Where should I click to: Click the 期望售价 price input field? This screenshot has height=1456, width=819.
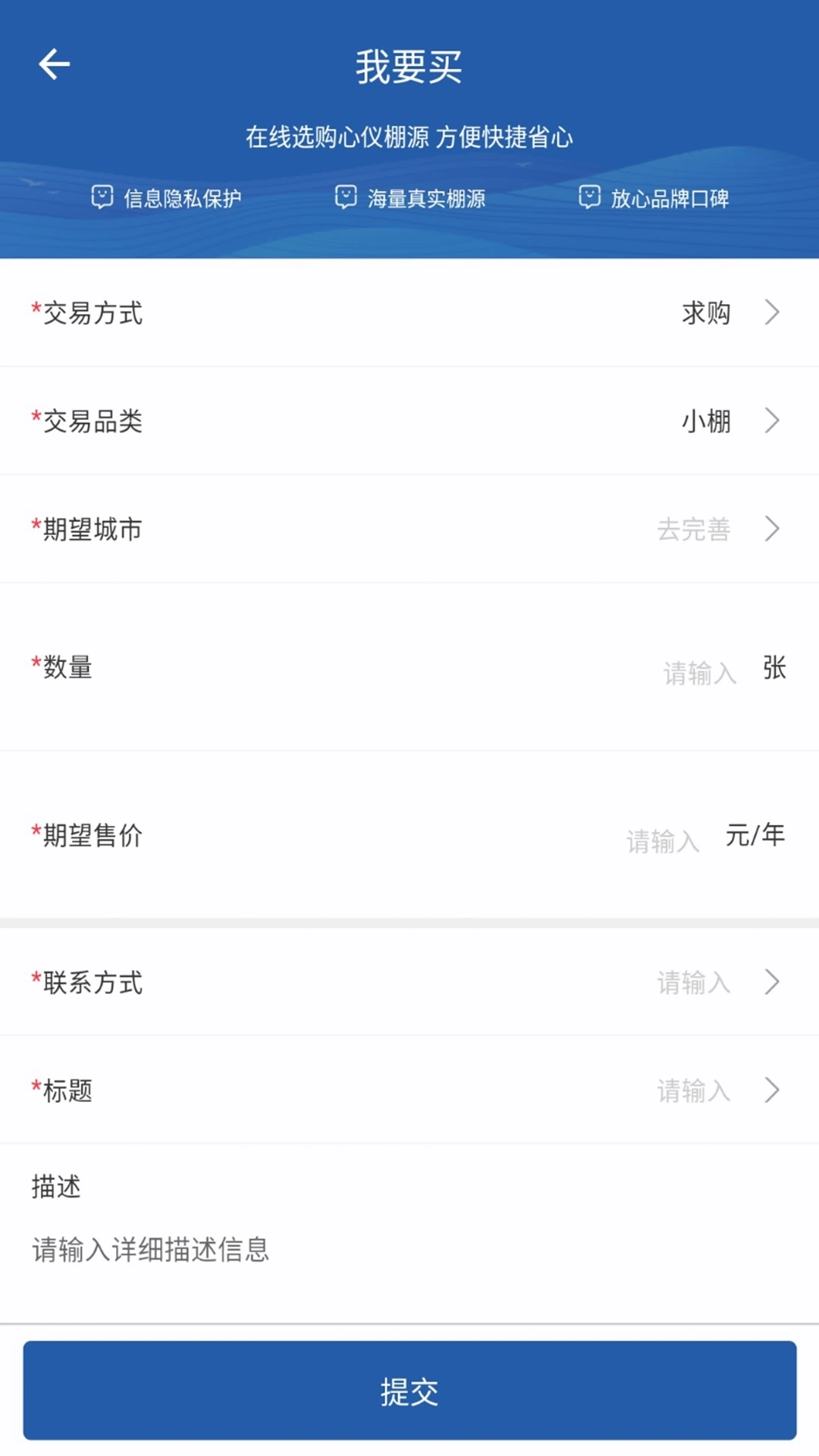tap(662, 842)
